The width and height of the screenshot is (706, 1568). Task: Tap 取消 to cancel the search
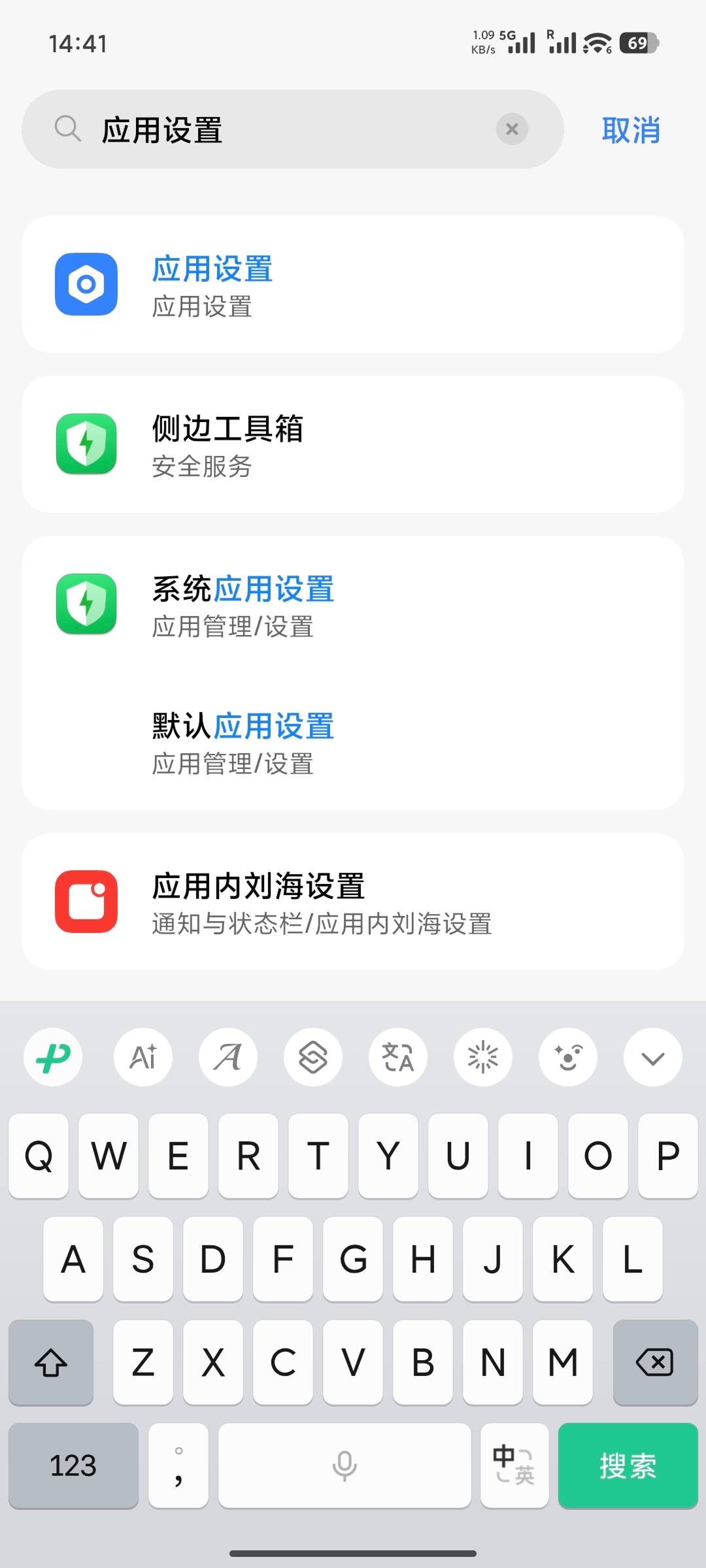(631, 130)
